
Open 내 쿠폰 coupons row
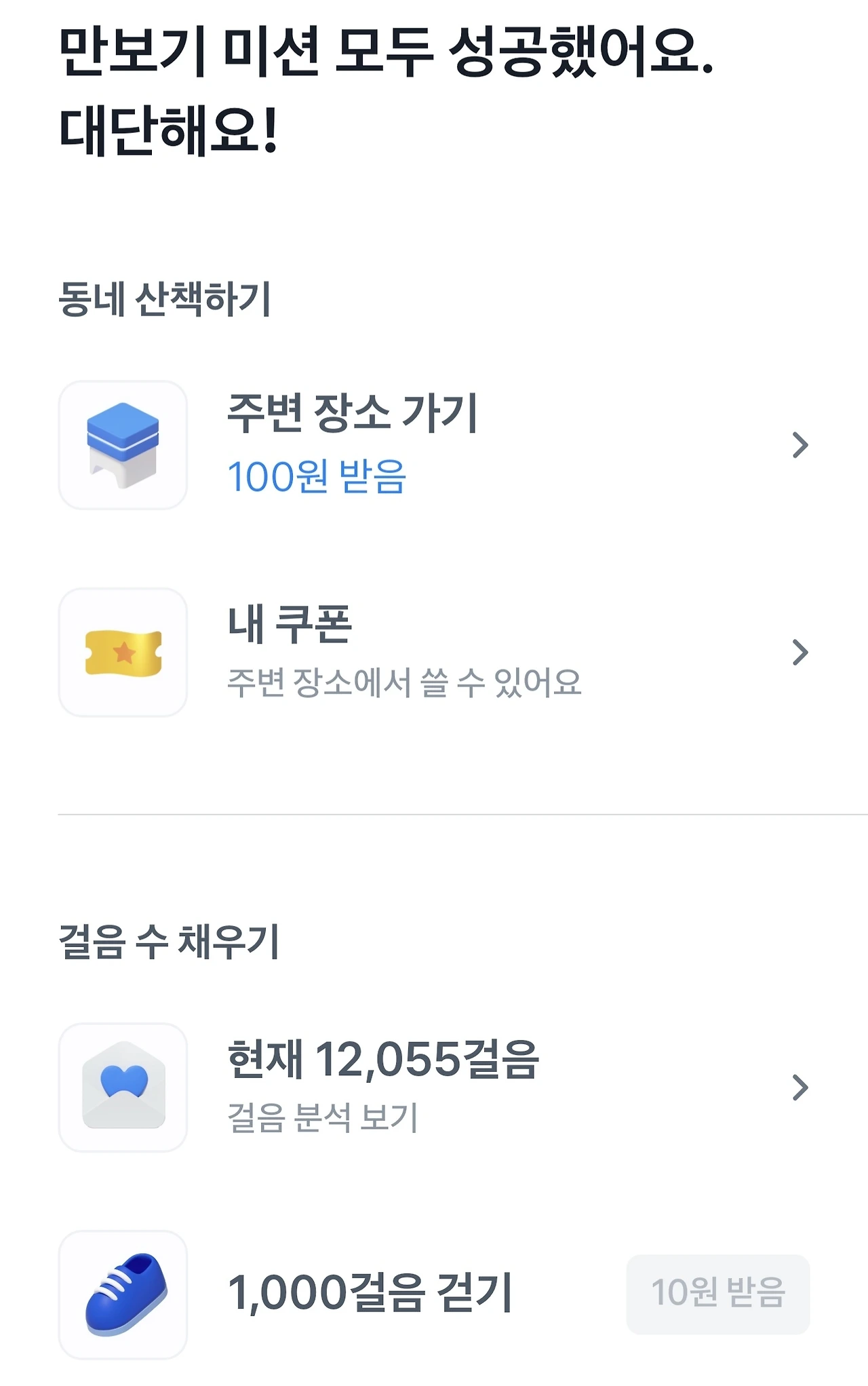(x=434, y=652)
